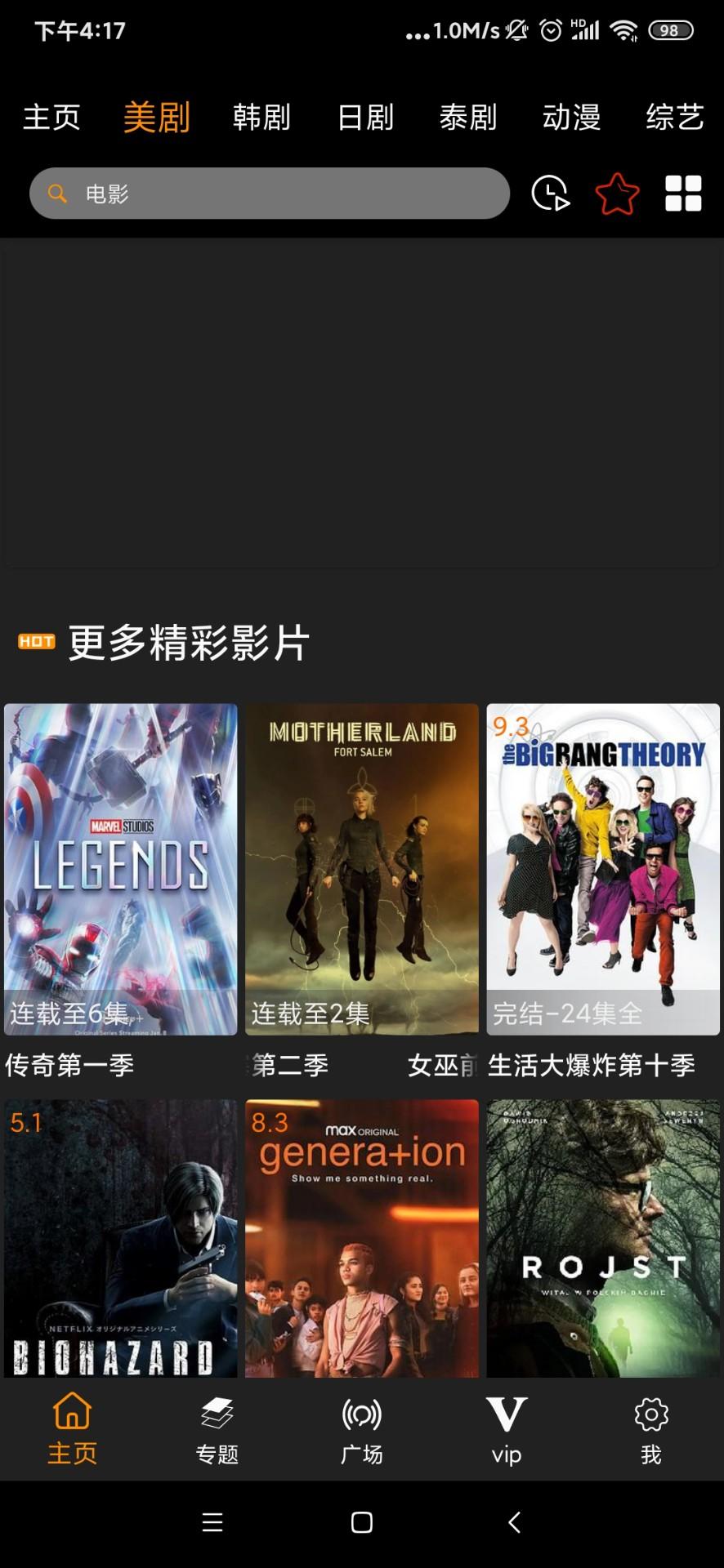Open 生活大爆炸第十季 card
724x1568 pixels.
tap(603, 870)
